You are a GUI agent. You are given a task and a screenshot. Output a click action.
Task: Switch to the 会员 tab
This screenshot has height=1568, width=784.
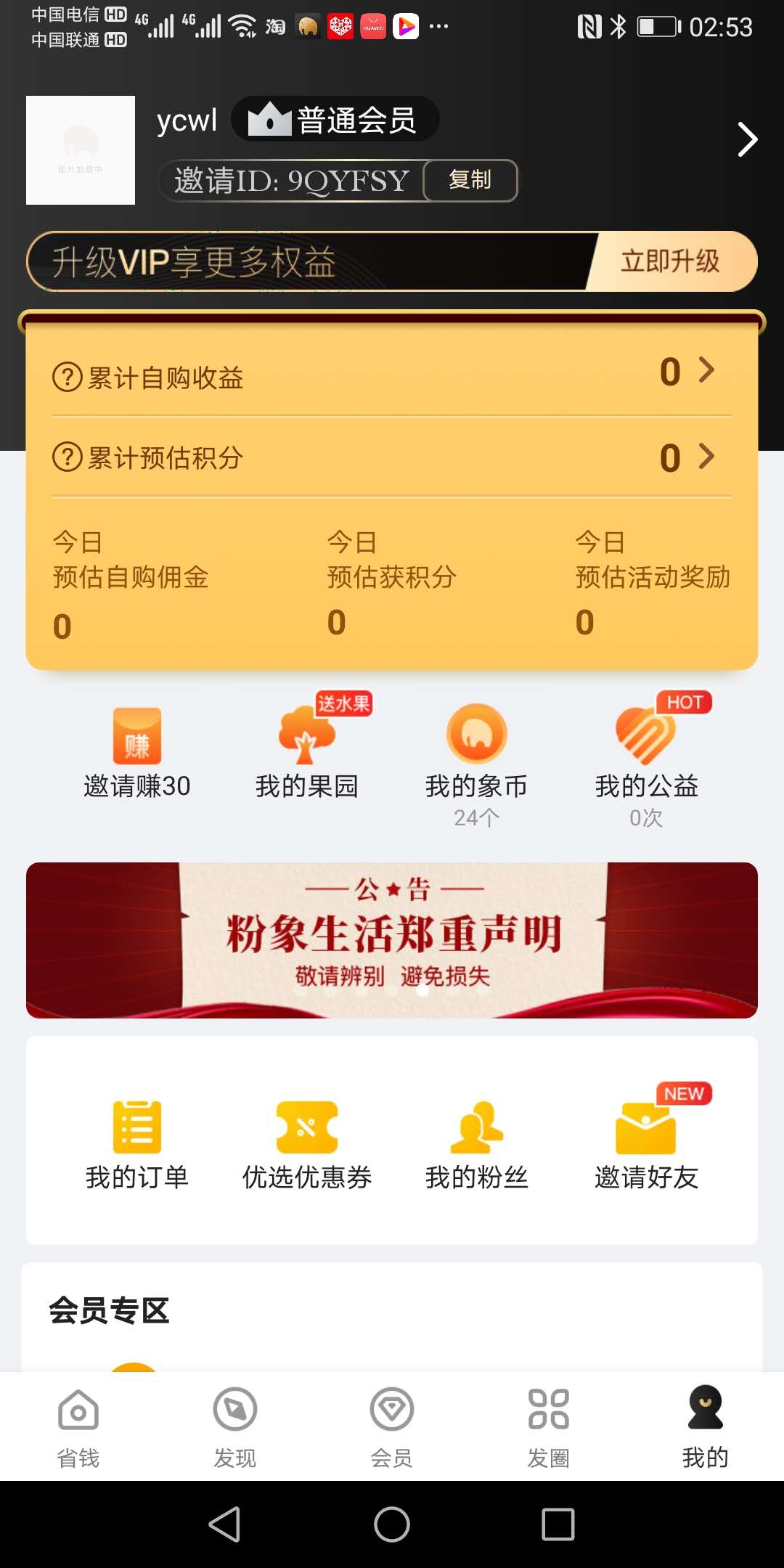[392, 1426]
